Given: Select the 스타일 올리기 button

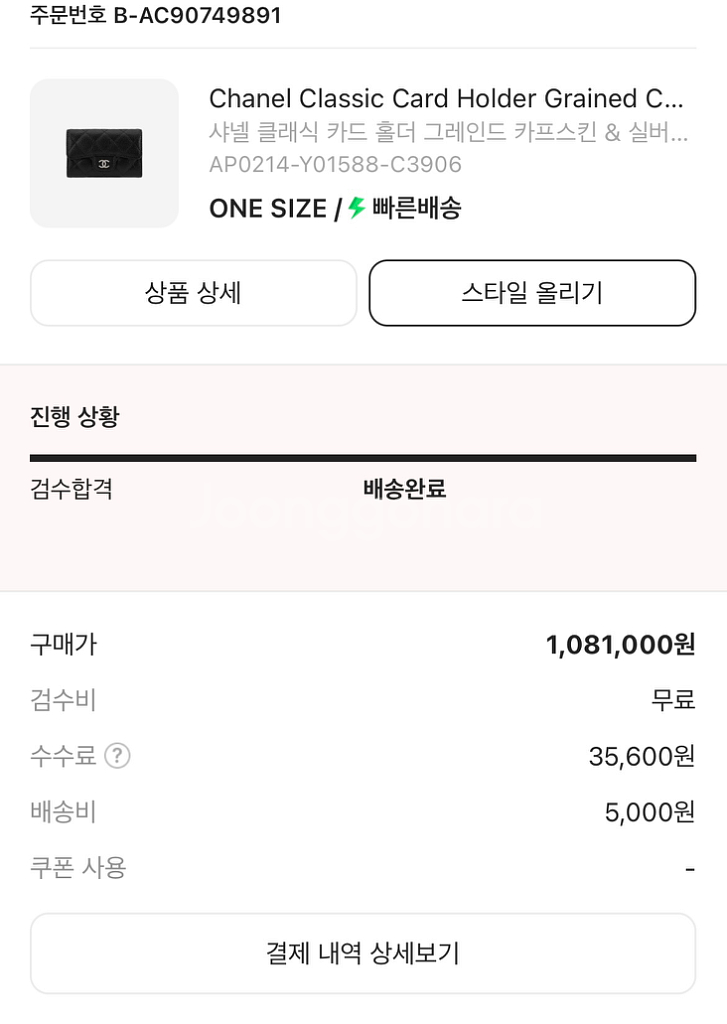Looking at the screenshot, I should click(532, 292).
